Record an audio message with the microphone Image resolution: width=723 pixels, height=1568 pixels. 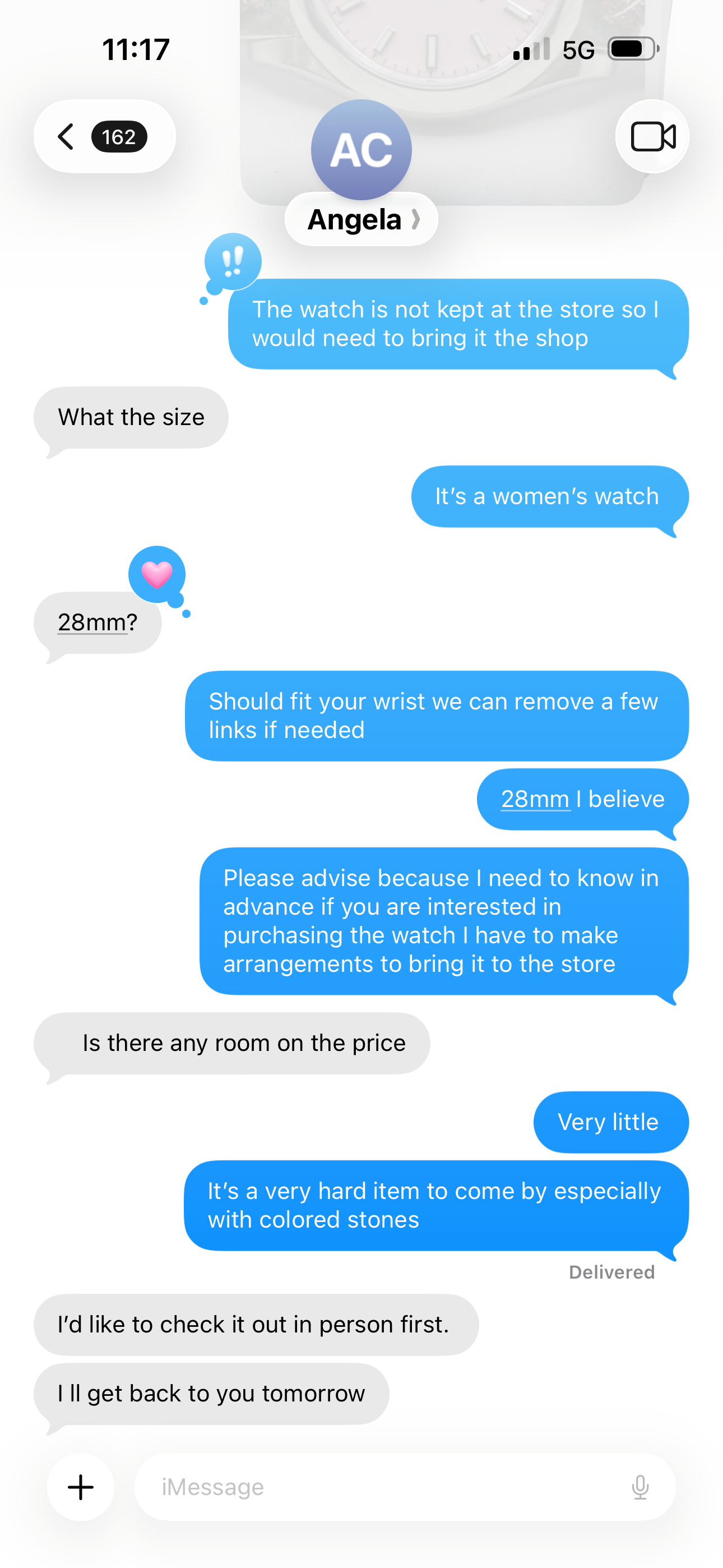click(640, 1487)
